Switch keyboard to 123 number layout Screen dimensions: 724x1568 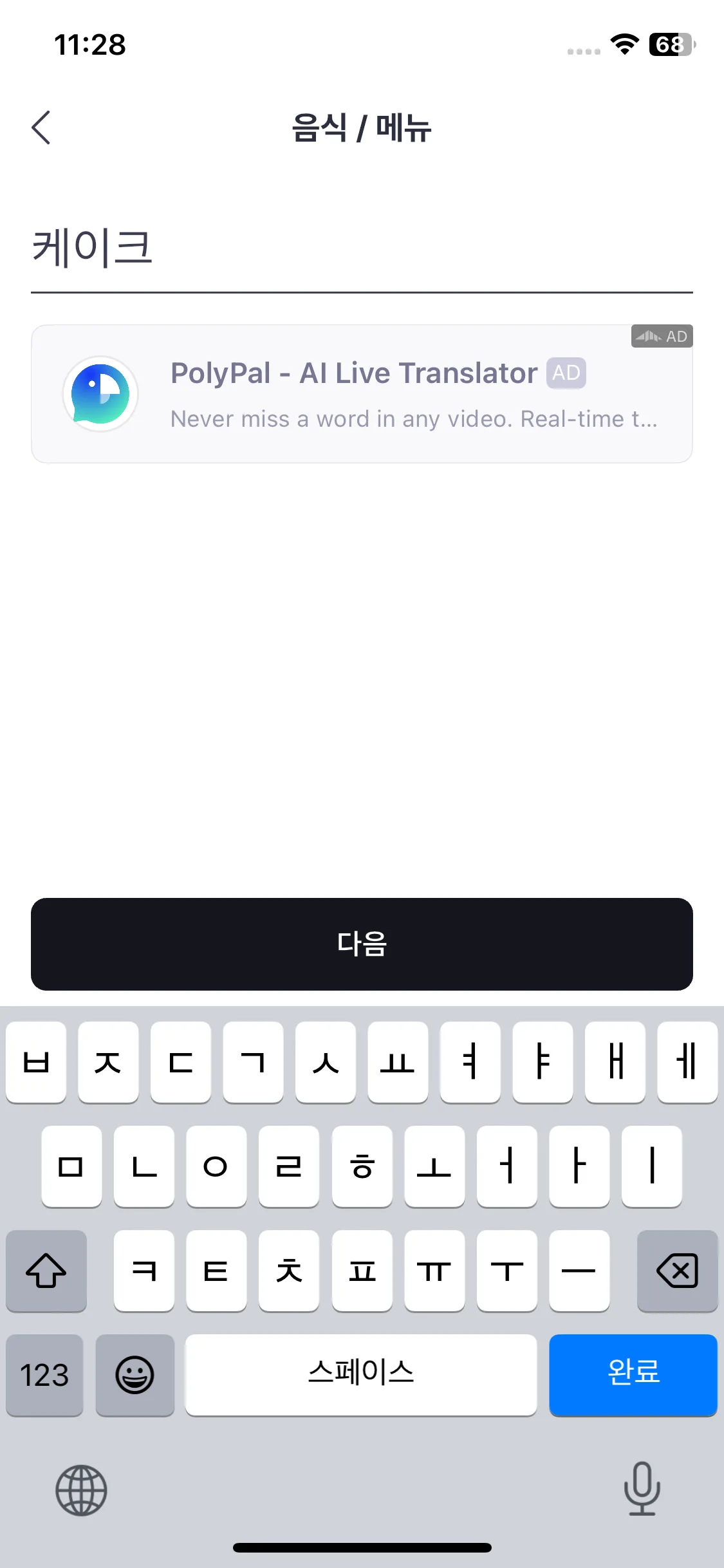coord(44,1375)
